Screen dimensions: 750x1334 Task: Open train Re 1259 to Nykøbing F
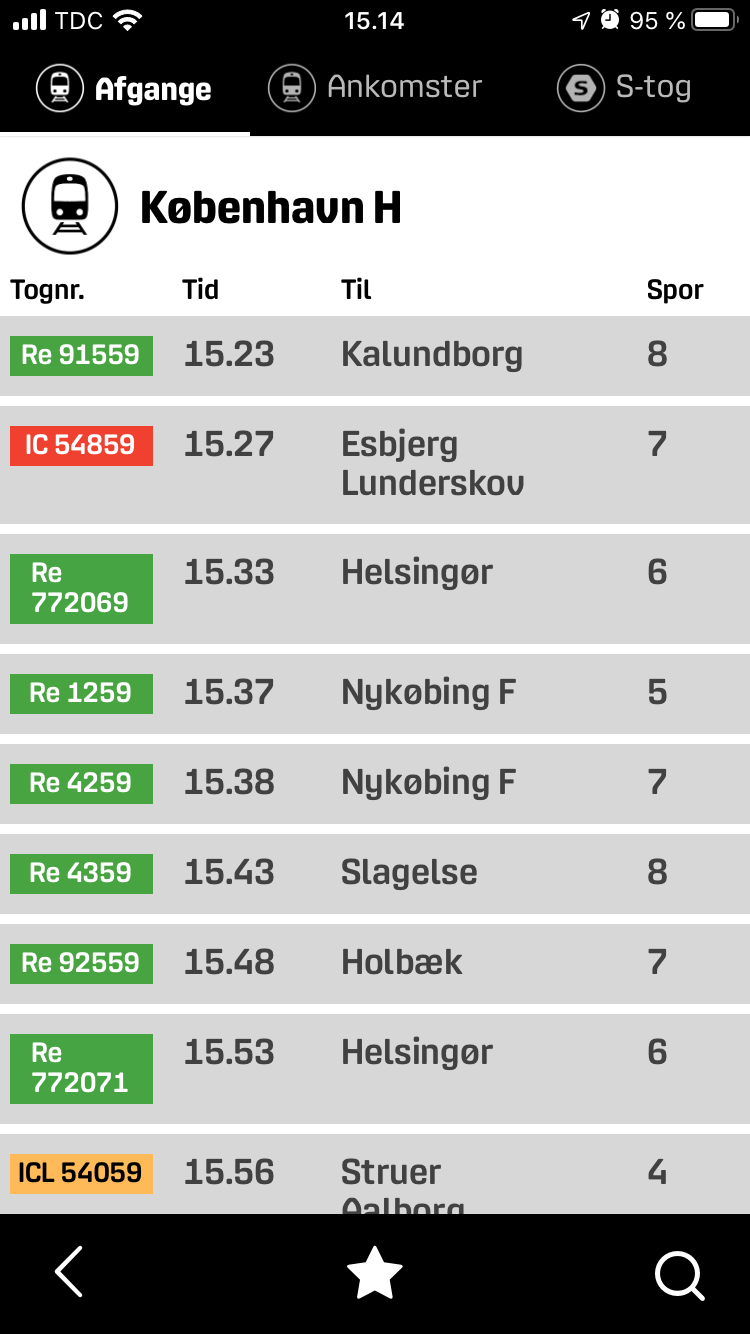click(375, 692)
